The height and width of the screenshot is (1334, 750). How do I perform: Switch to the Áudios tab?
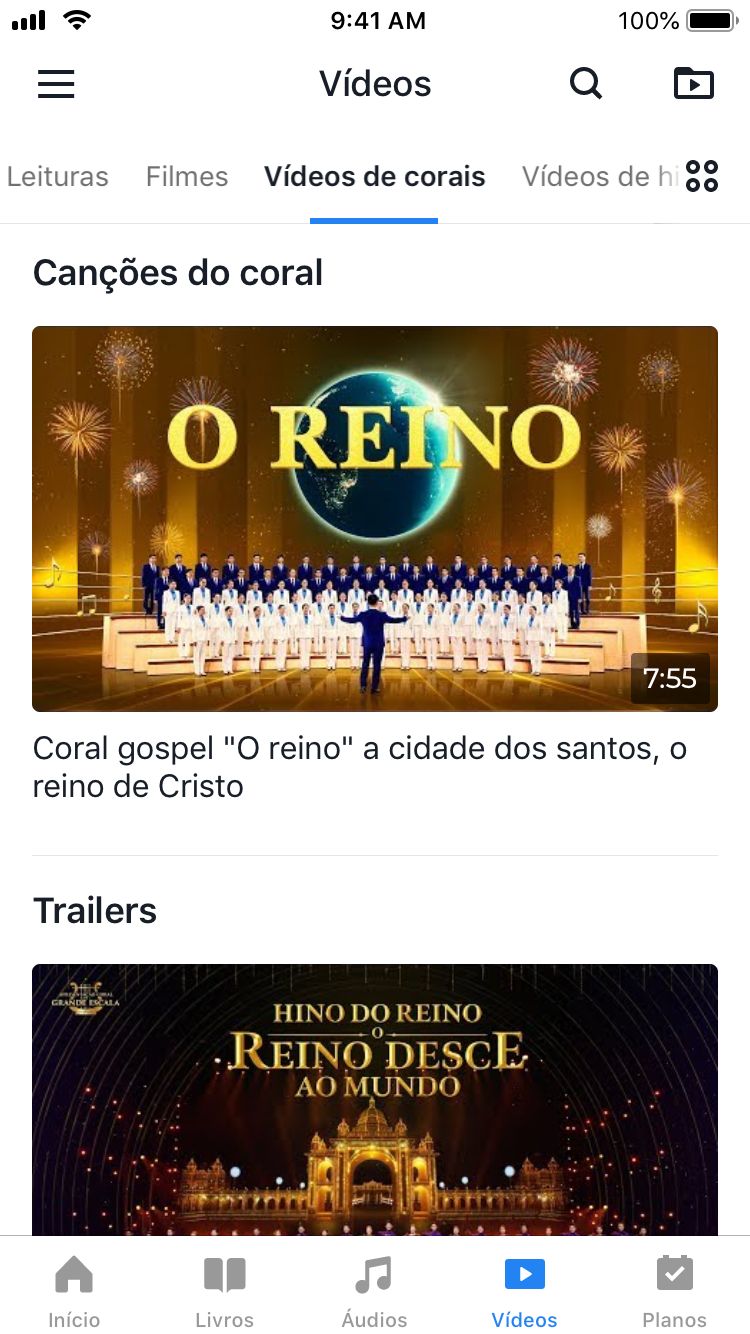click(374, 1290)
